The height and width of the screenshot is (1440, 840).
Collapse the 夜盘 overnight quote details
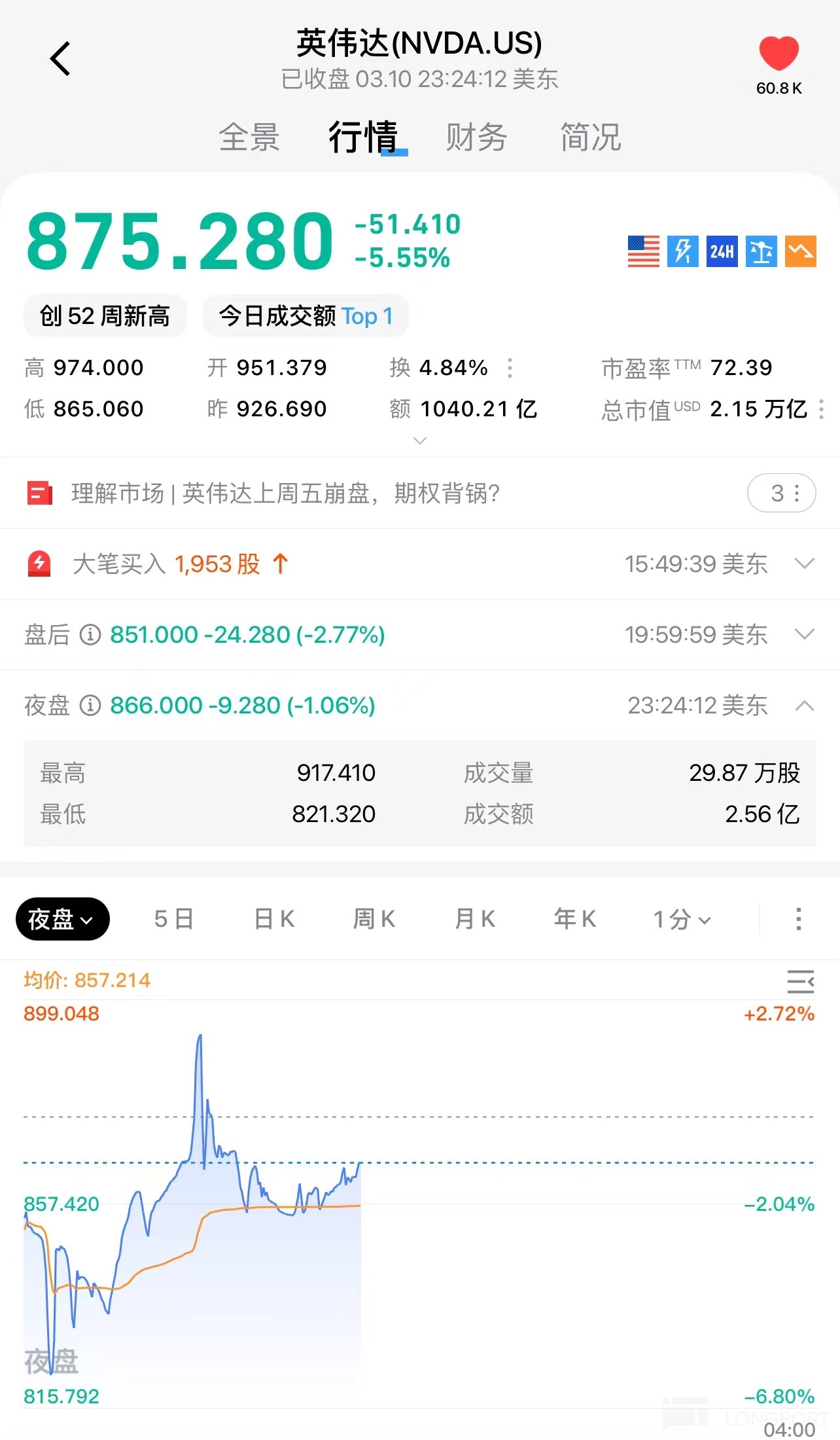804,705
